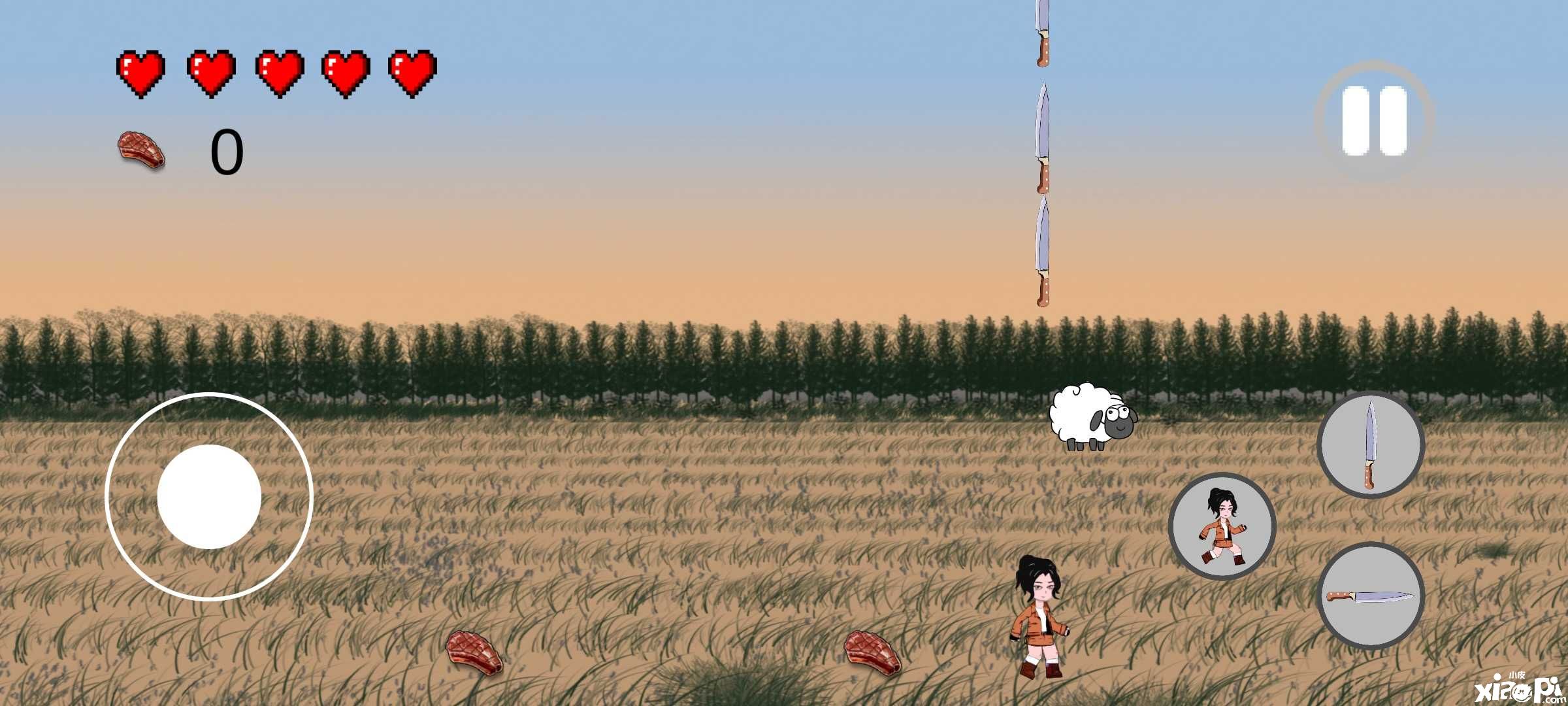Tap the running character action button
The width and height of the screenshot is (1568, 706).
(1222, 526)
